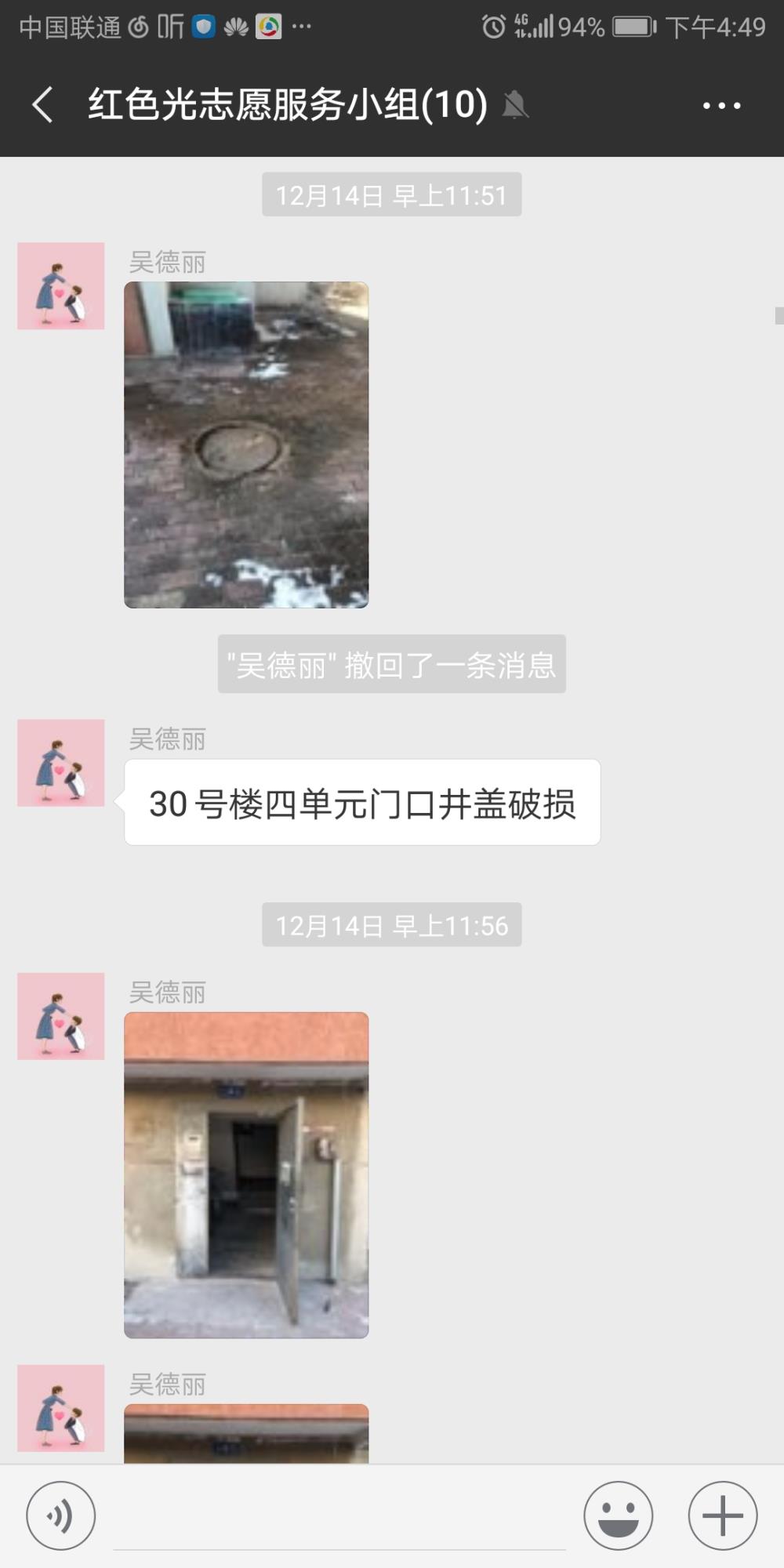Open the emoji picker
The width and height of the screenshot is (784, 1568).
(618, 1515)
